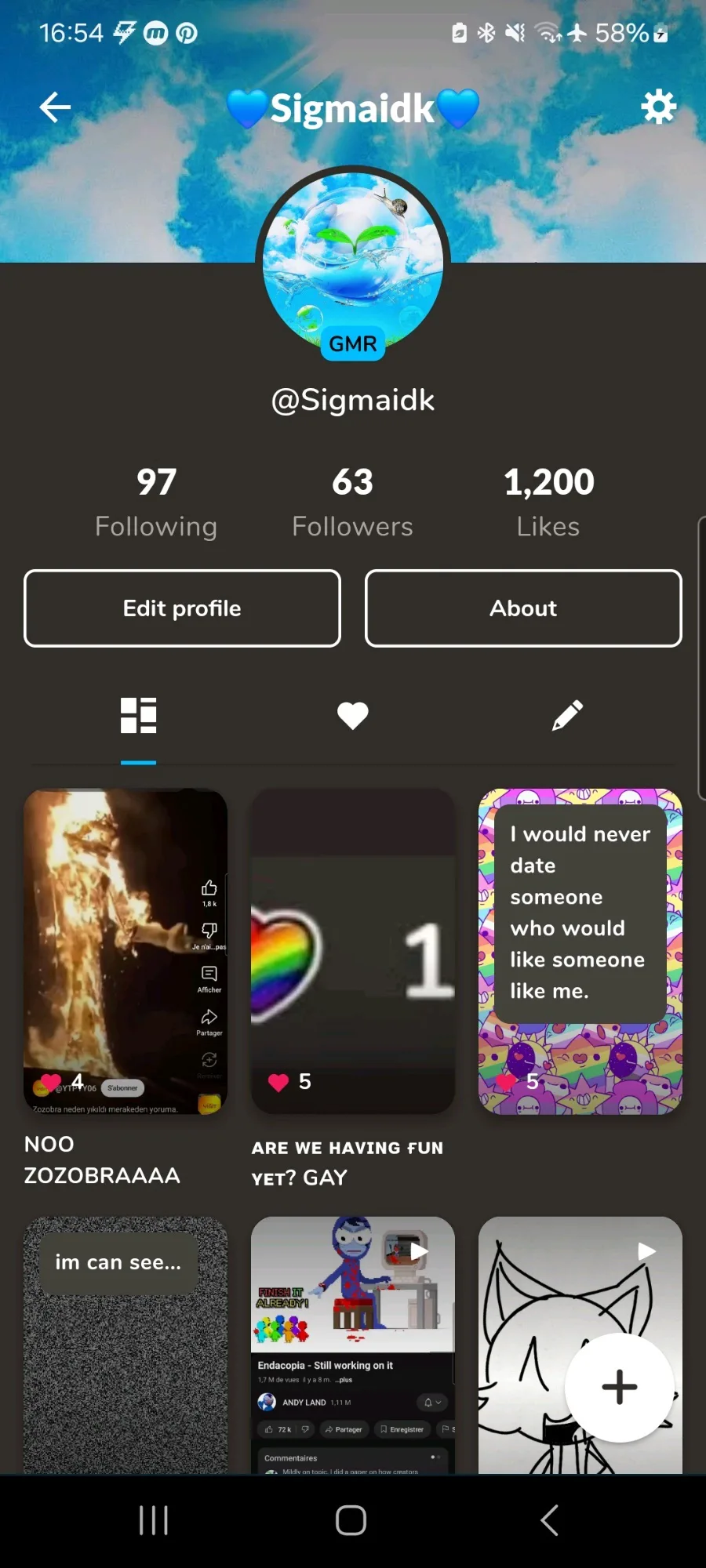Open the NOO ZOZOBRAAAA fire post

click(x=126, y=952)
